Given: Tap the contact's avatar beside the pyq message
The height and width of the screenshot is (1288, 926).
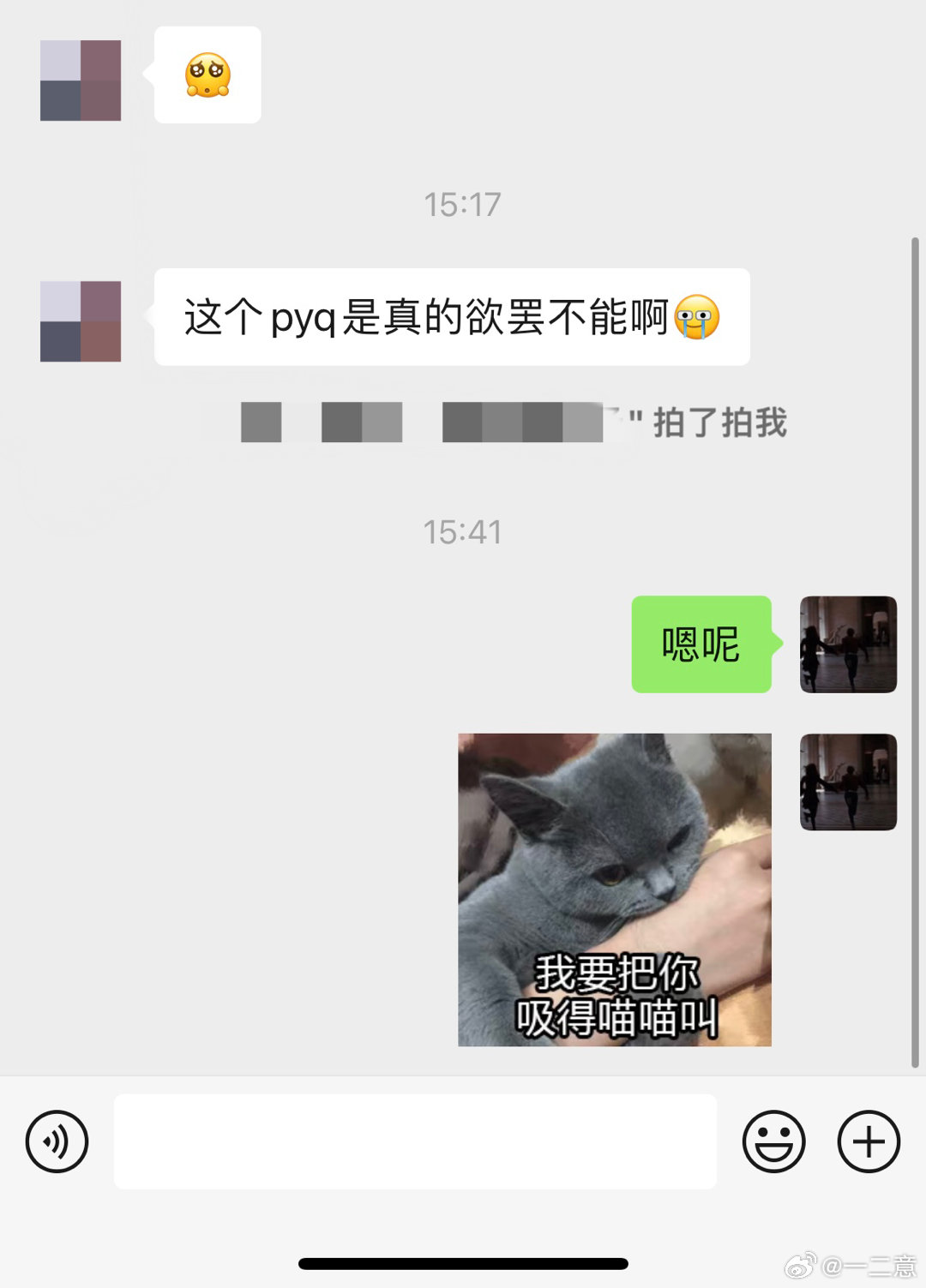Looking at the screenshot, I should (x=81, y=321).
